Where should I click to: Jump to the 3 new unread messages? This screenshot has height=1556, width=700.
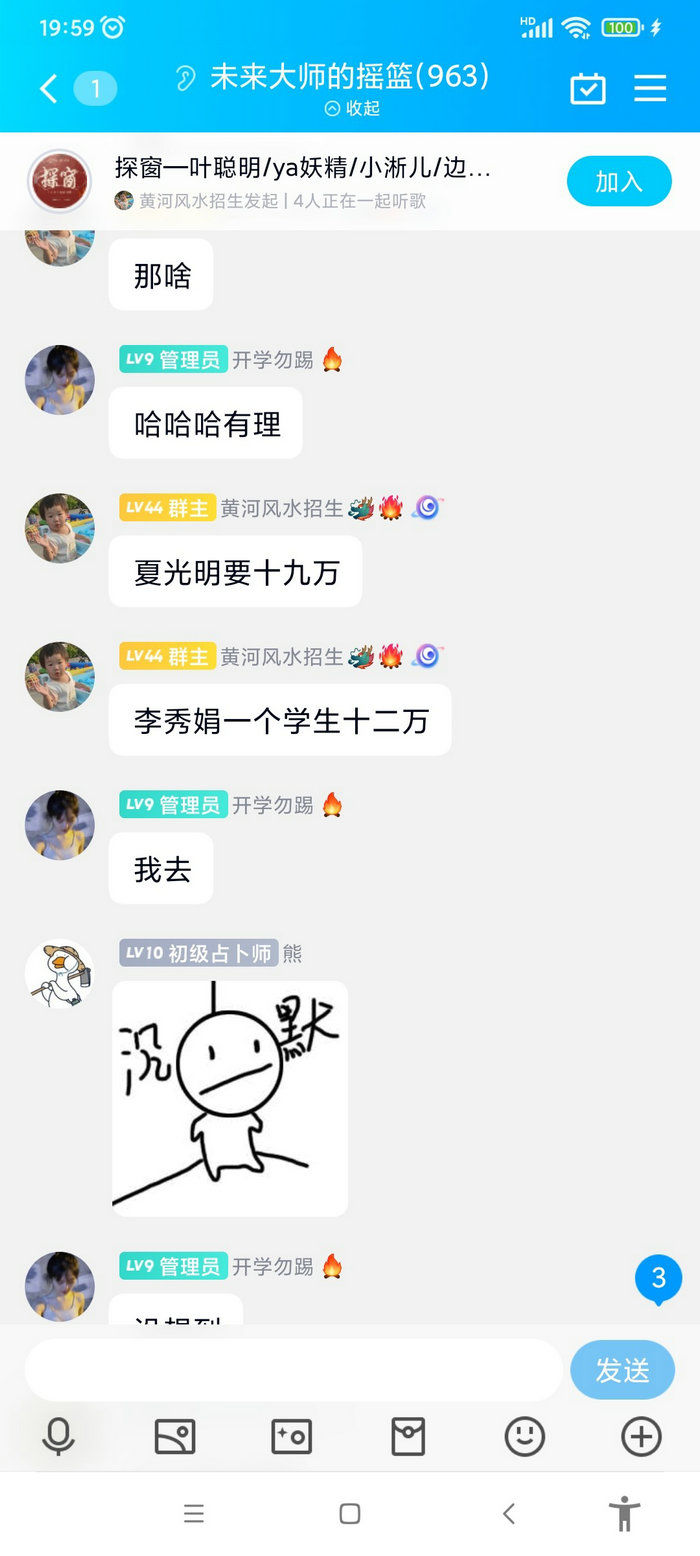pyautogui.click(x=658, y=1279)
